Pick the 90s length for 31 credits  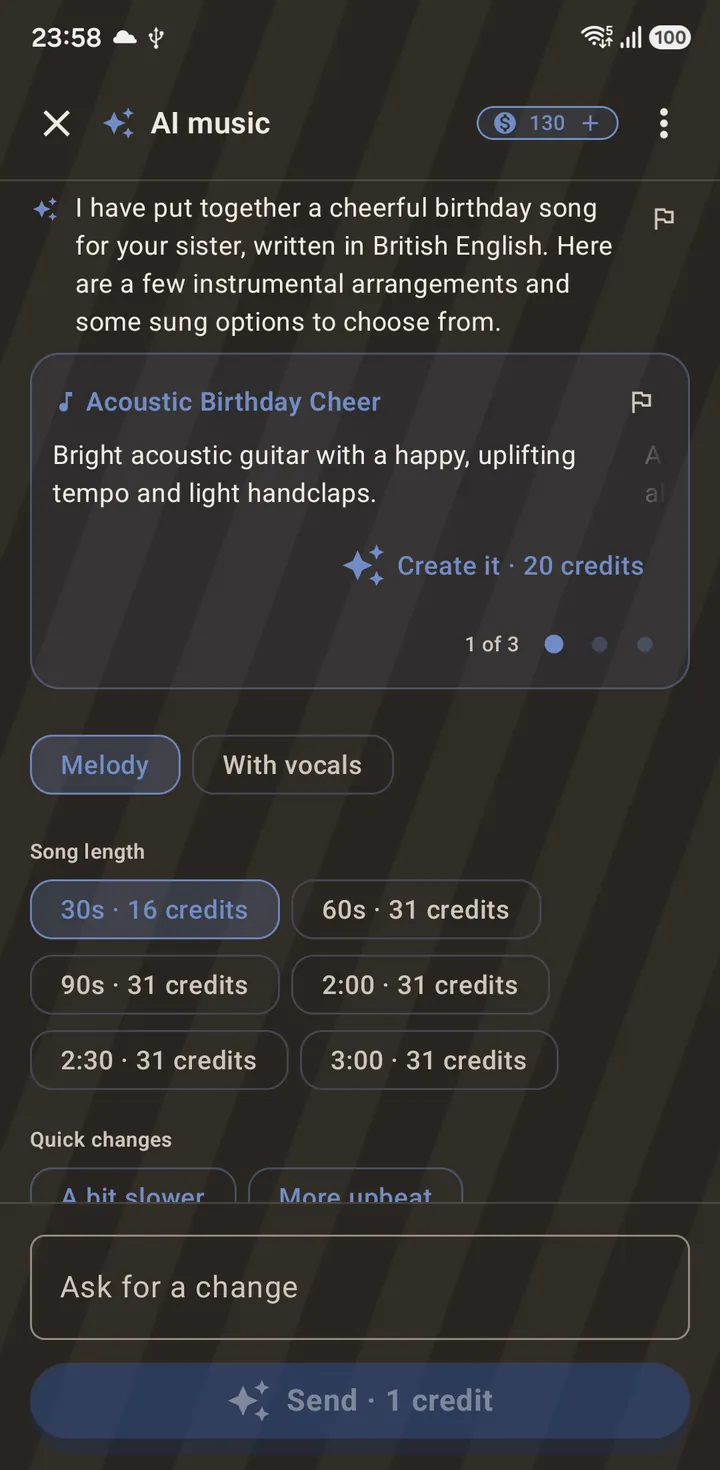(x=155, y=985)
